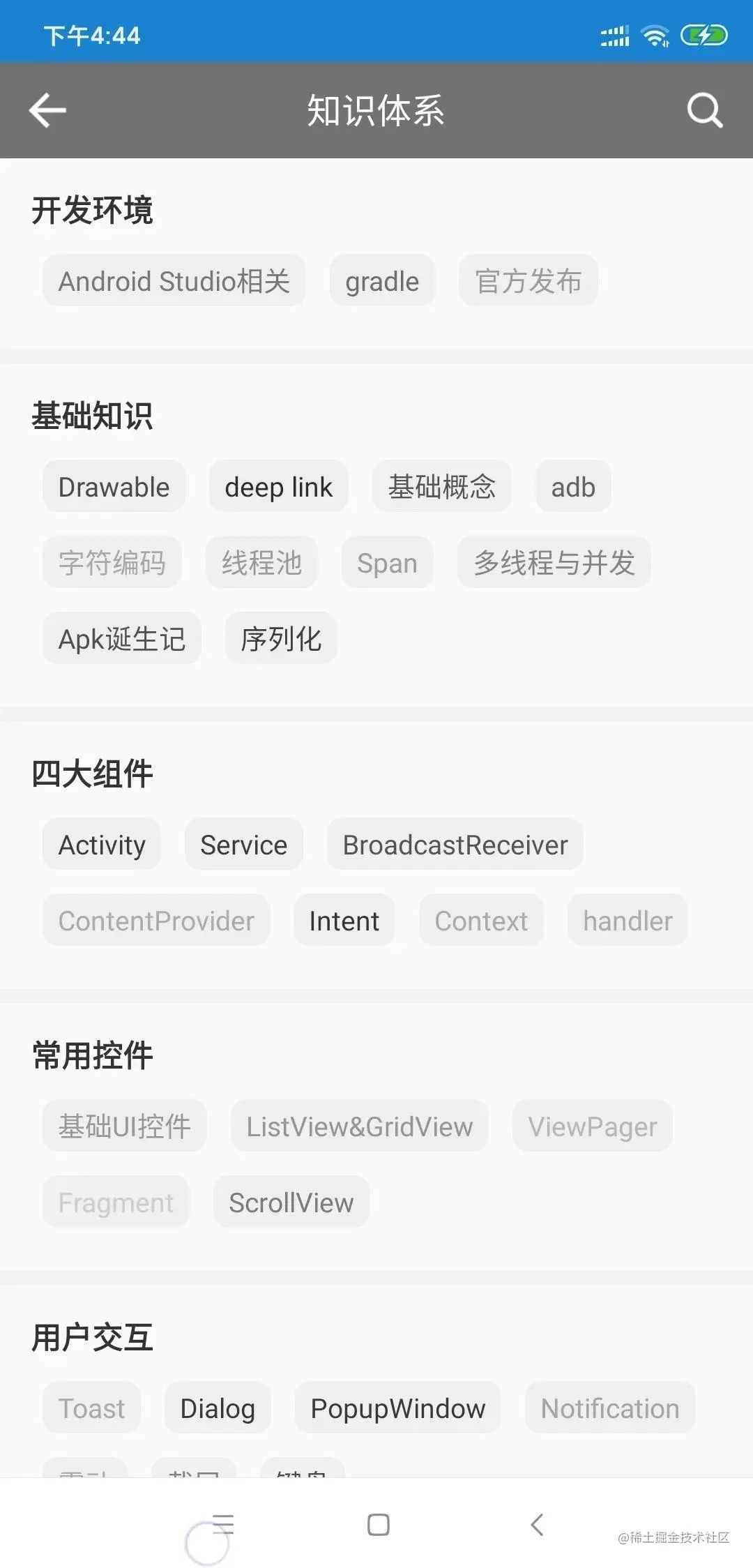Go back using the arrow icon
The image size is (753, 1568).
coord(47,110)
